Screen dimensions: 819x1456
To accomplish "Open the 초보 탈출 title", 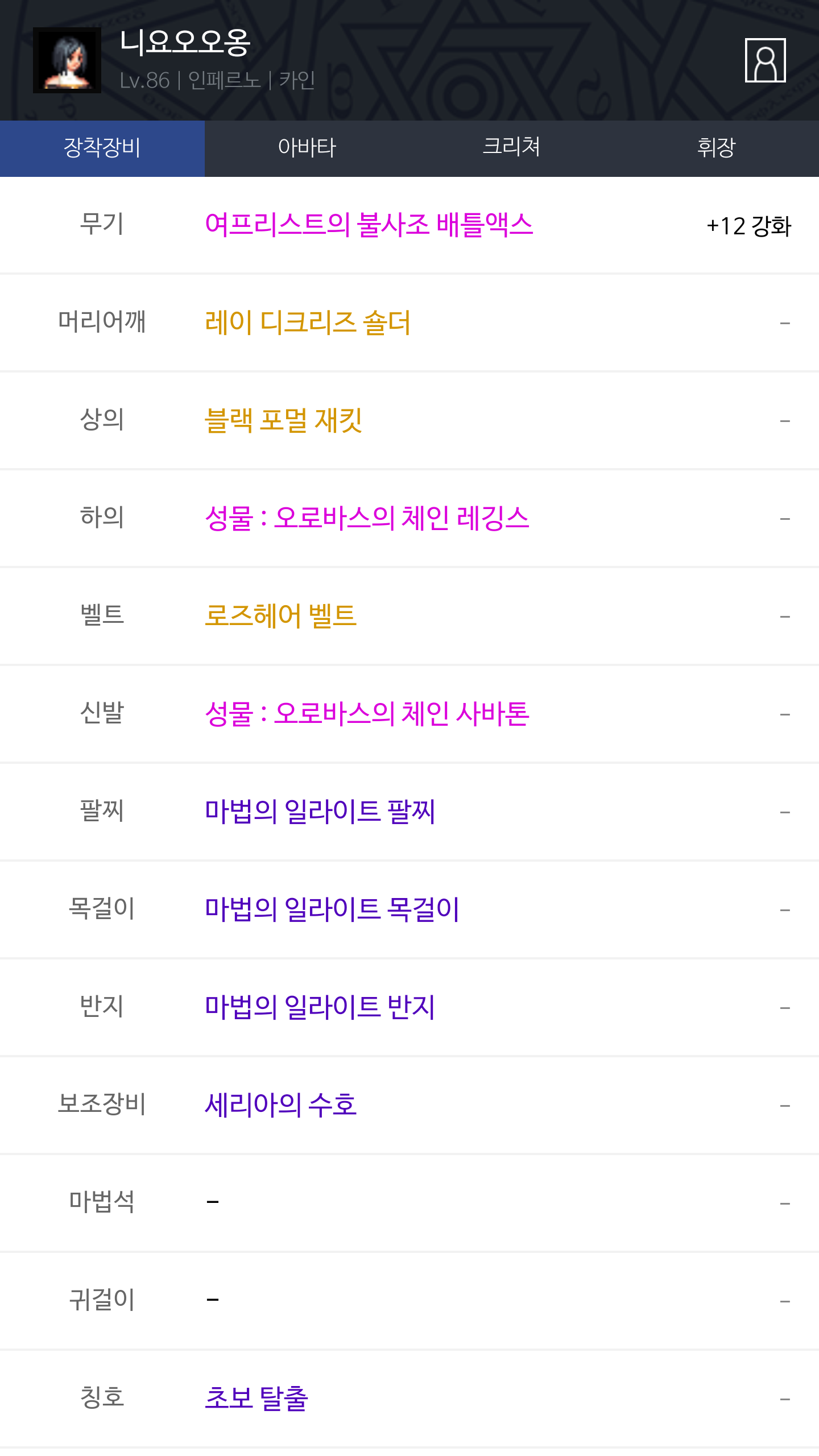I will click(257, 1399).
